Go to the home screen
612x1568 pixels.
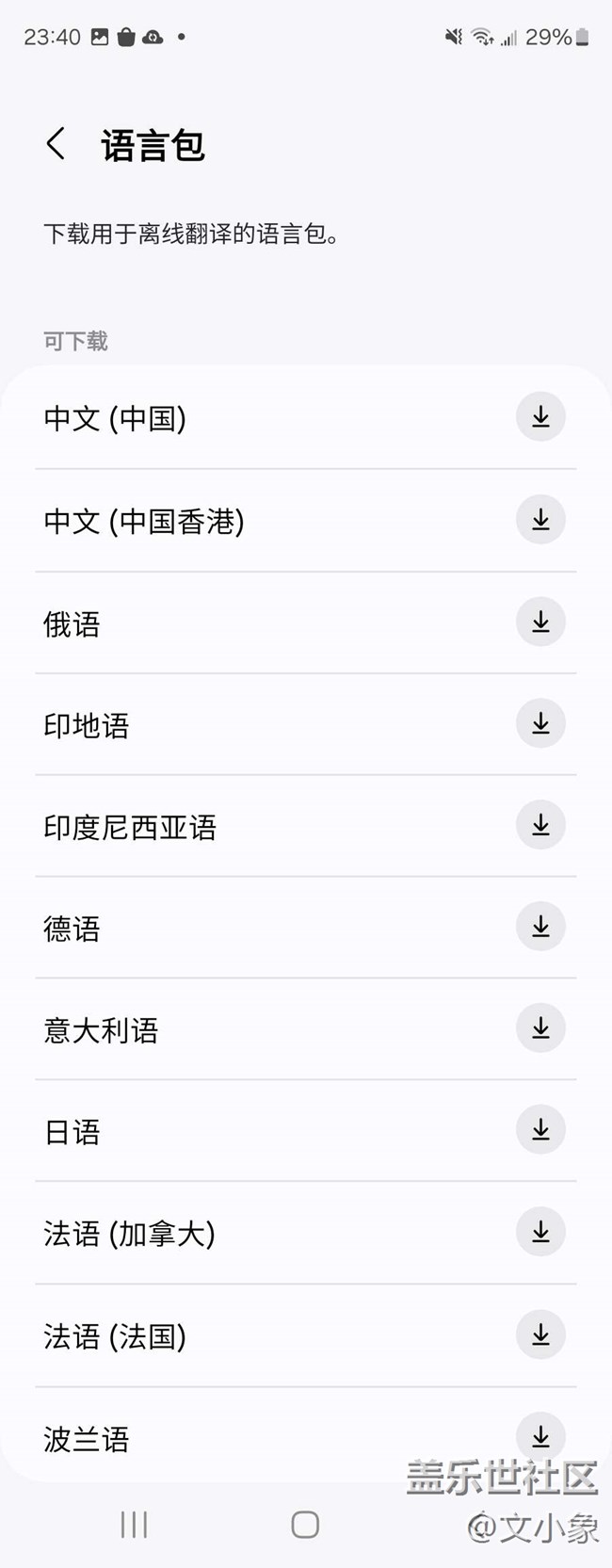click(305, 1525)
